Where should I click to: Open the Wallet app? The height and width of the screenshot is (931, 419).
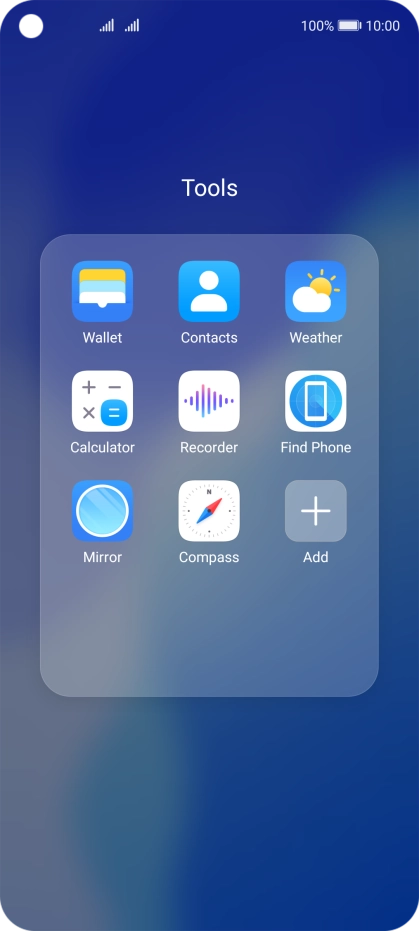pyautogui.click(x=102, y=291)
